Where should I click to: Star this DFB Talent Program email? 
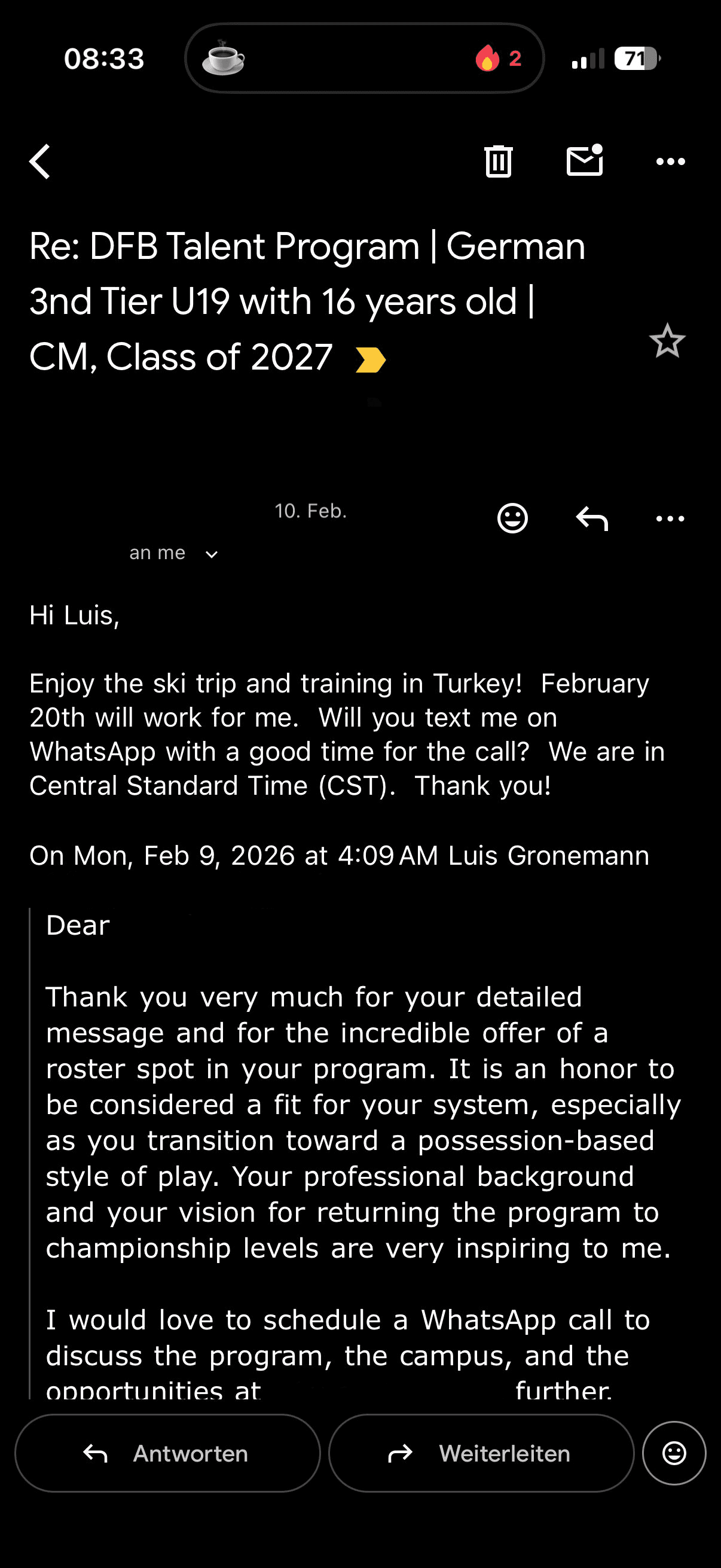(x=667, y=341)
